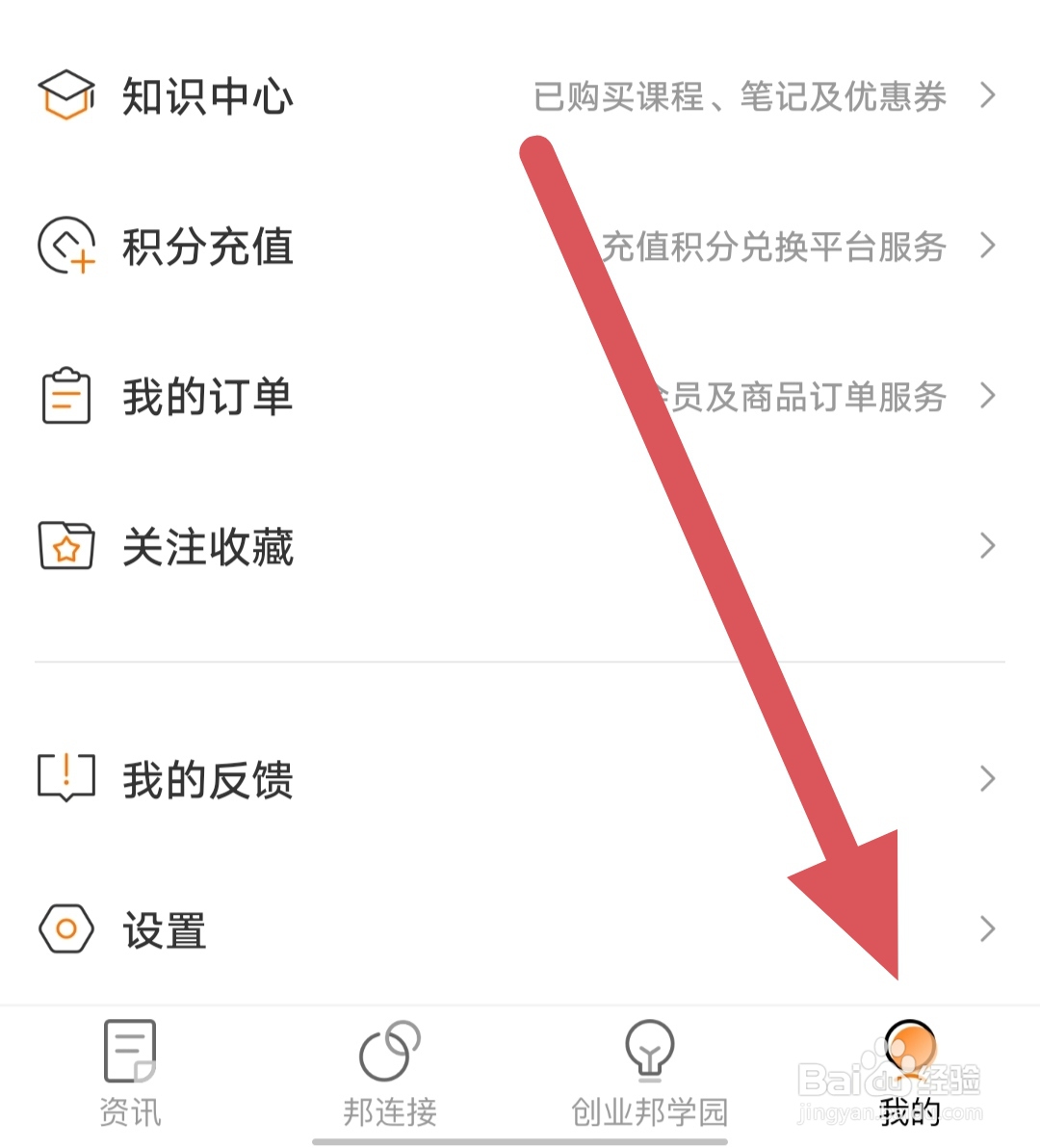The height and width of the screenshot is (1148, 1040).
Task: Switch to the 创业邦学园 tab
Action: (x=650, y=1074)
